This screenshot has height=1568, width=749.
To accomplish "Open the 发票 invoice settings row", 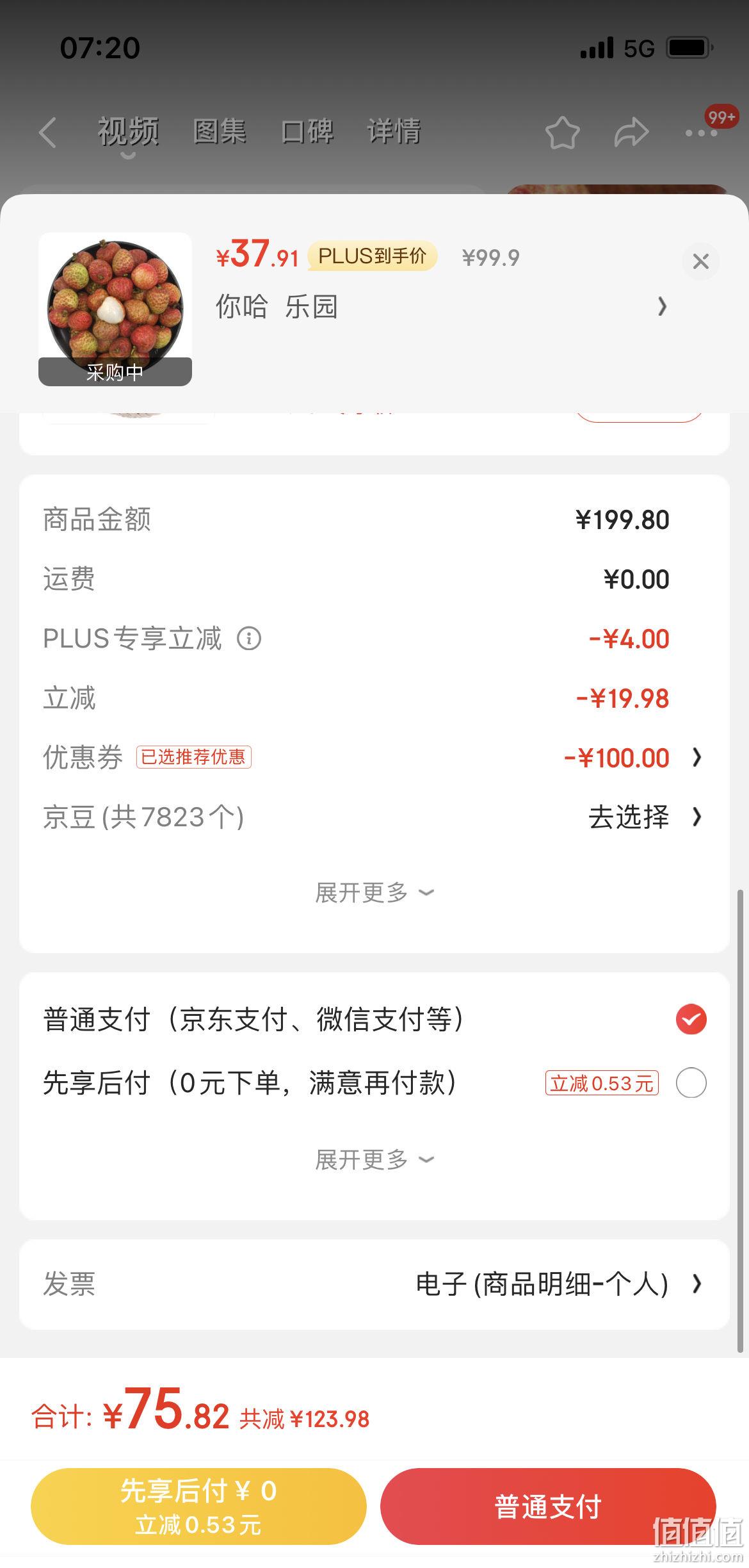I will (374, 1285).
